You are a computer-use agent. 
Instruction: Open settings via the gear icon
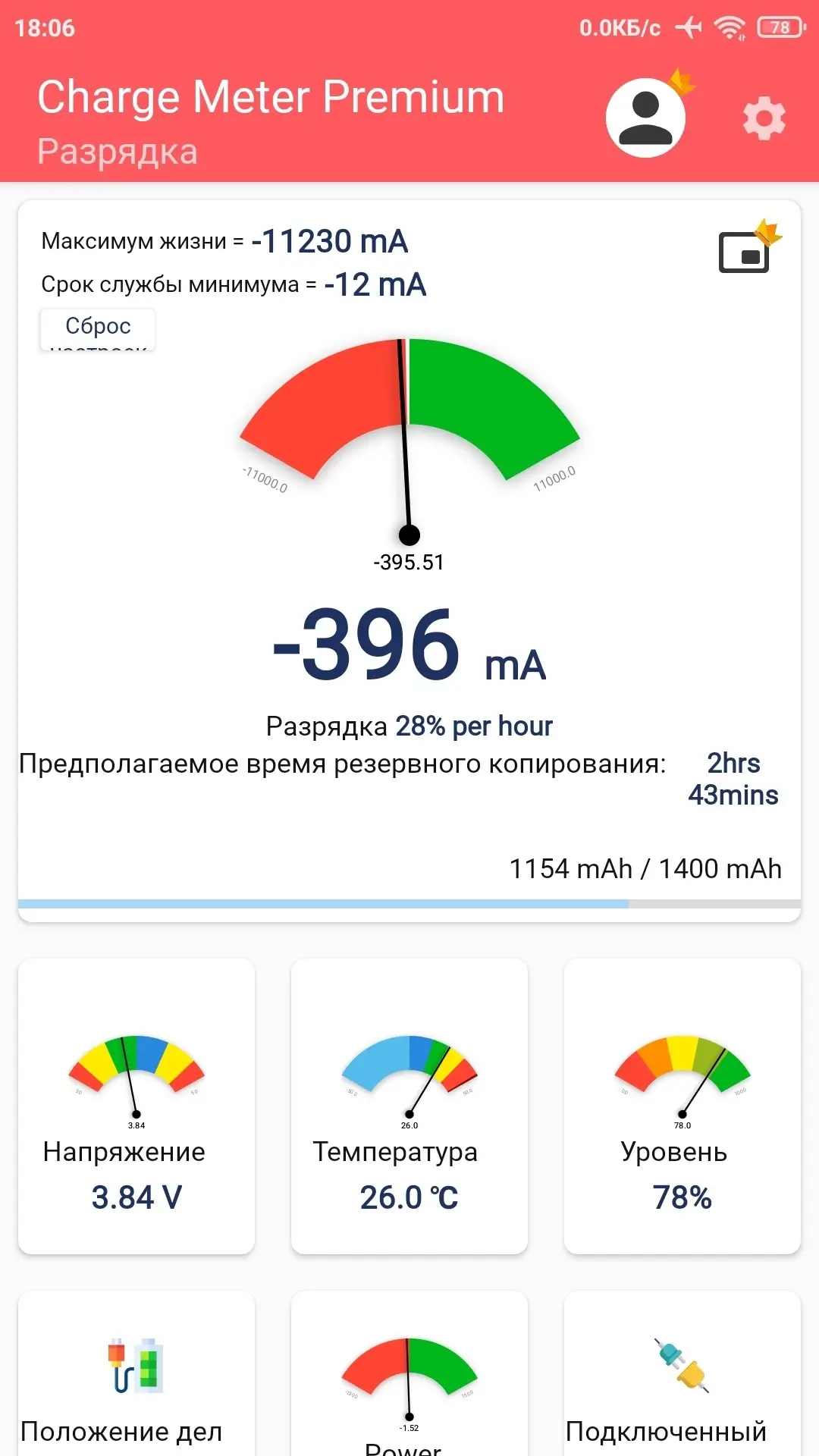(x=764, y=118)
